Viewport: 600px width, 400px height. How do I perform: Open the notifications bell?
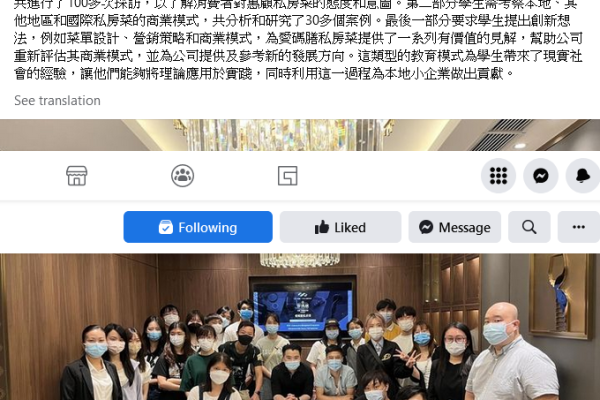coord(582,176)
